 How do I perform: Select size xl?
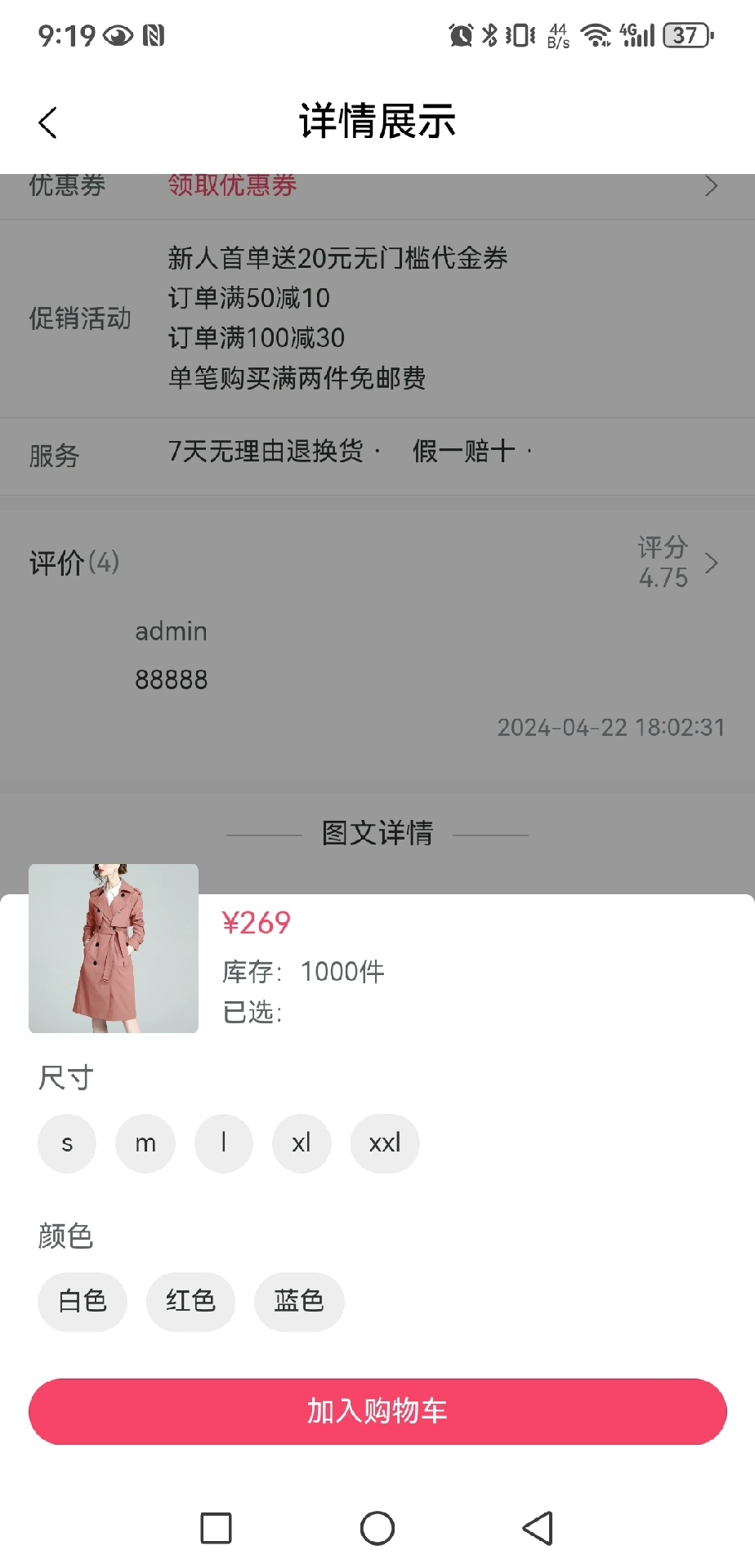click(302, 1143)
